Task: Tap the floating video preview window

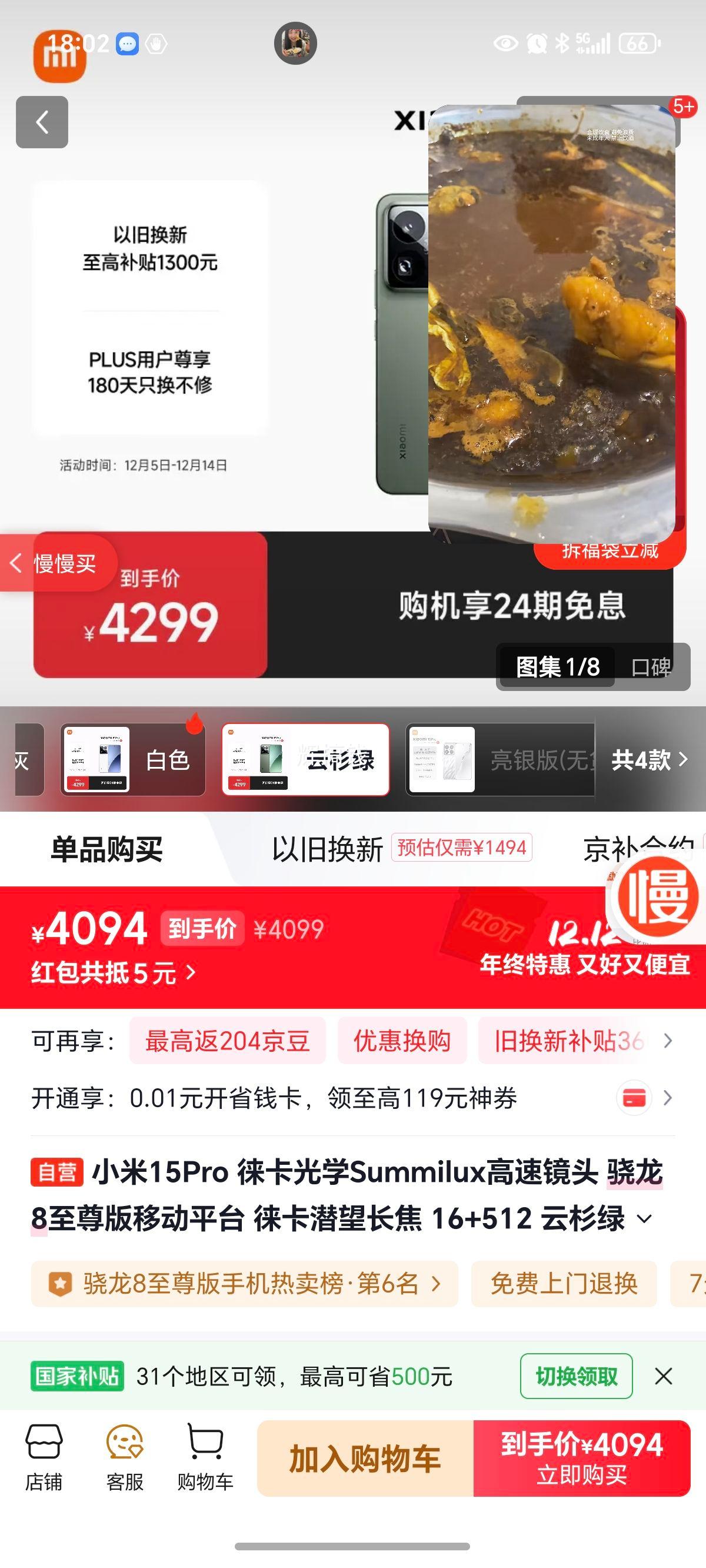Action: (552, 323)
